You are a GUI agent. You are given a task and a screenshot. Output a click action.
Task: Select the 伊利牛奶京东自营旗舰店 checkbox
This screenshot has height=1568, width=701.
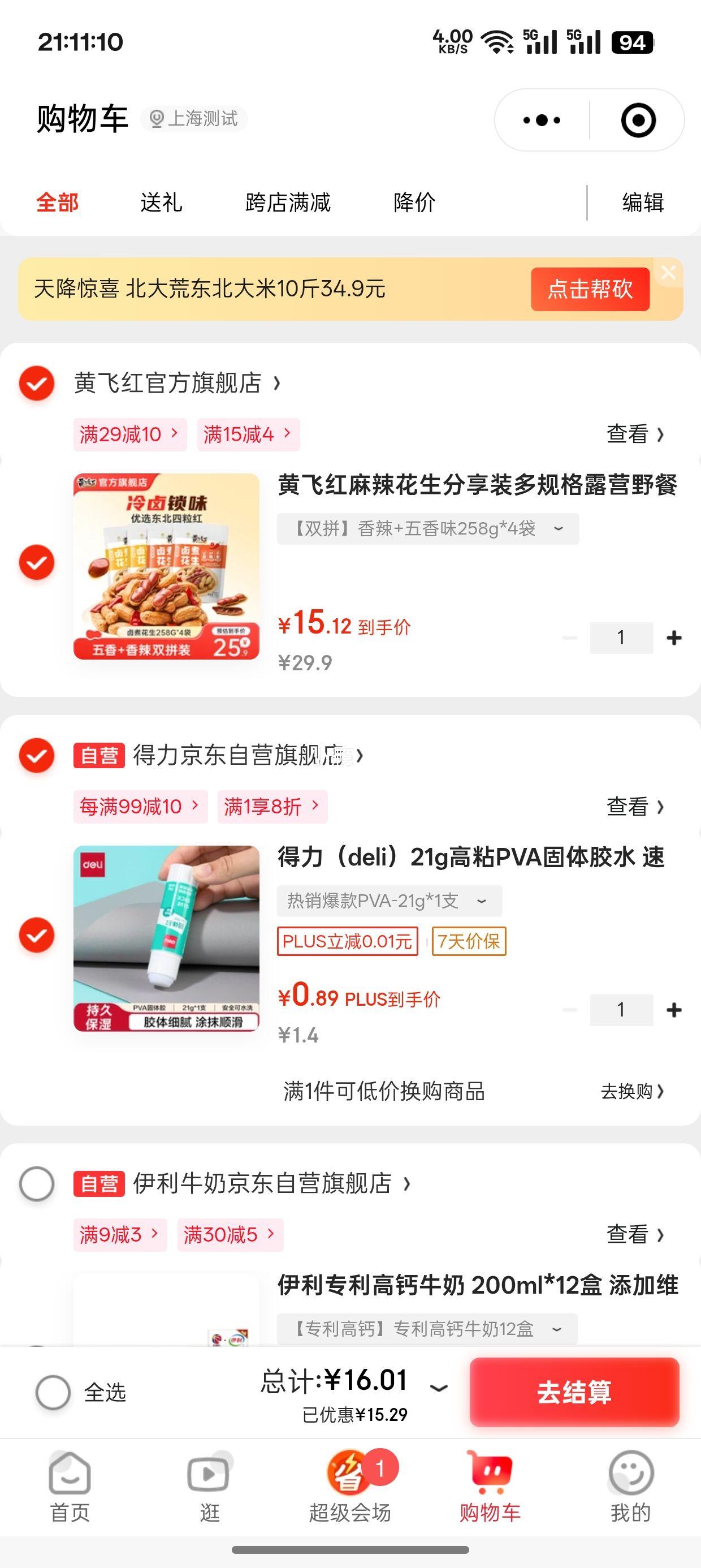(38, 1183)
